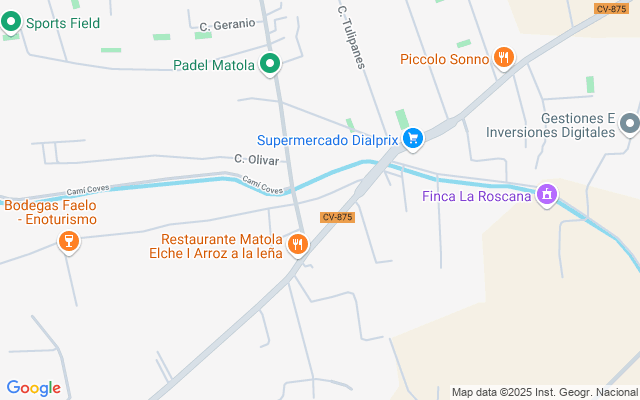
Task: Open the Bodegas Faelo - Enoturismo marker
Action: (68, 241)
